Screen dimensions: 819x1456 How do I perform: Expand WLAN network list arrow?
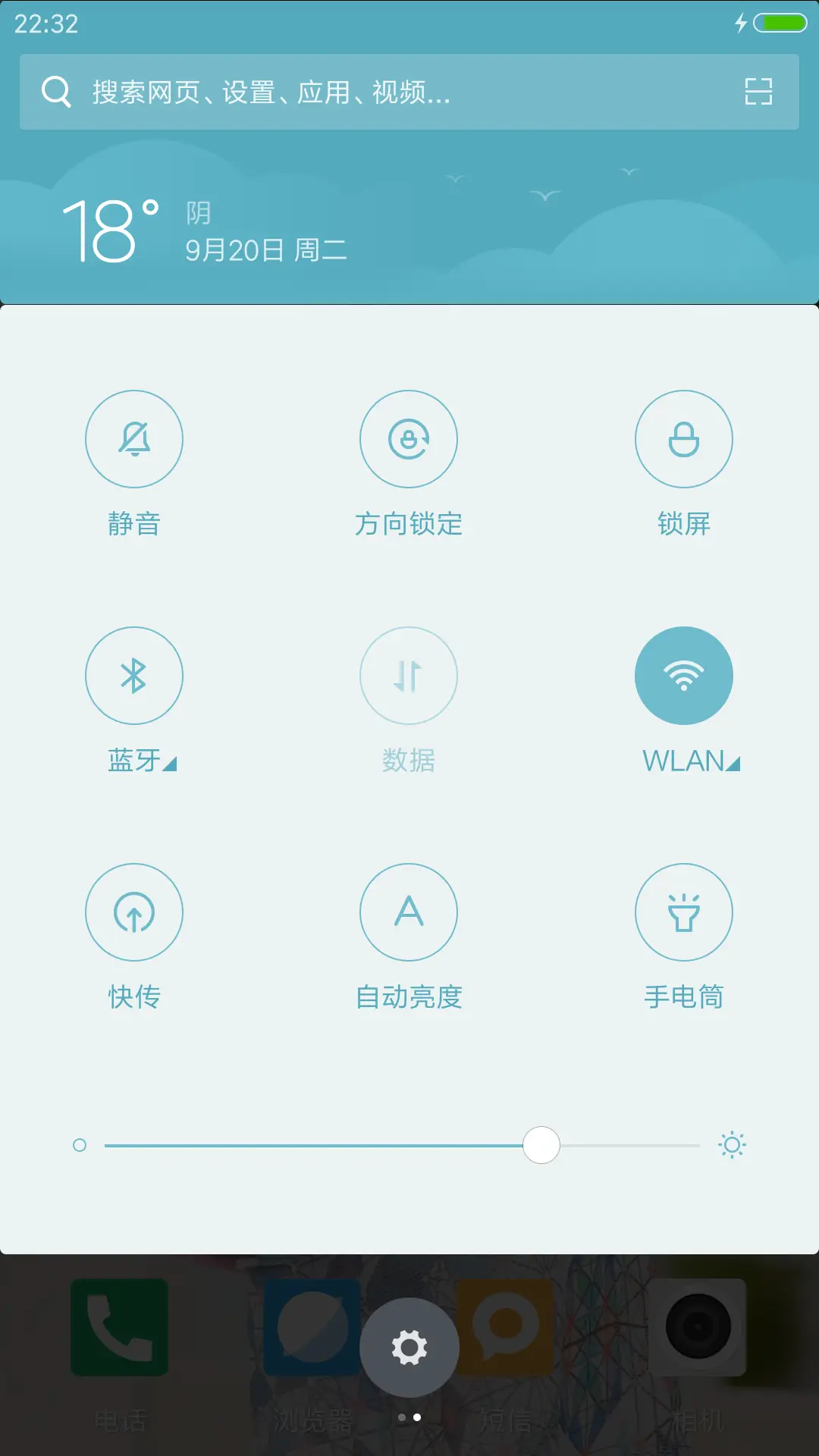(733, 764)
